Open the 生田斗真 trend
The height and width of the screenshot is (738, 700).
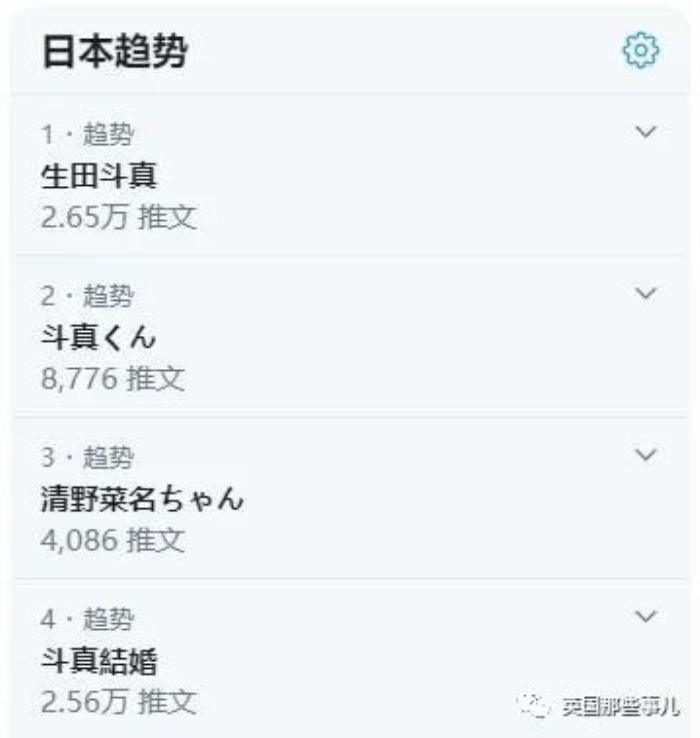tap(99, 176)
